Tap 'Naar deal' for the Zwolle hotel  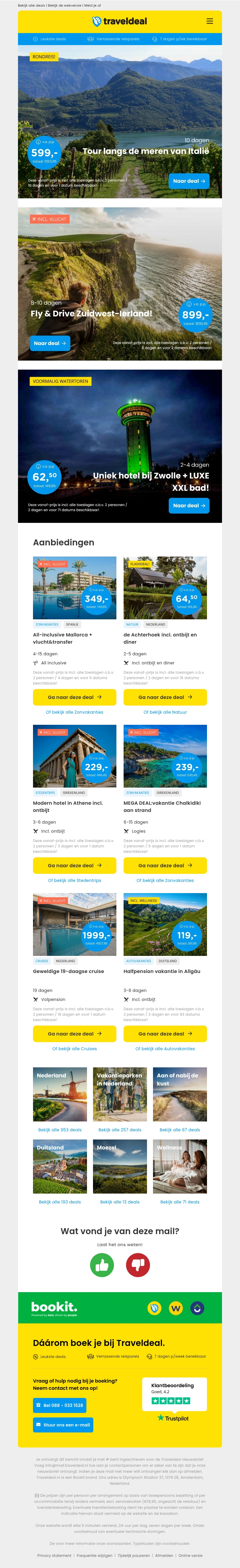coord(189,505)
